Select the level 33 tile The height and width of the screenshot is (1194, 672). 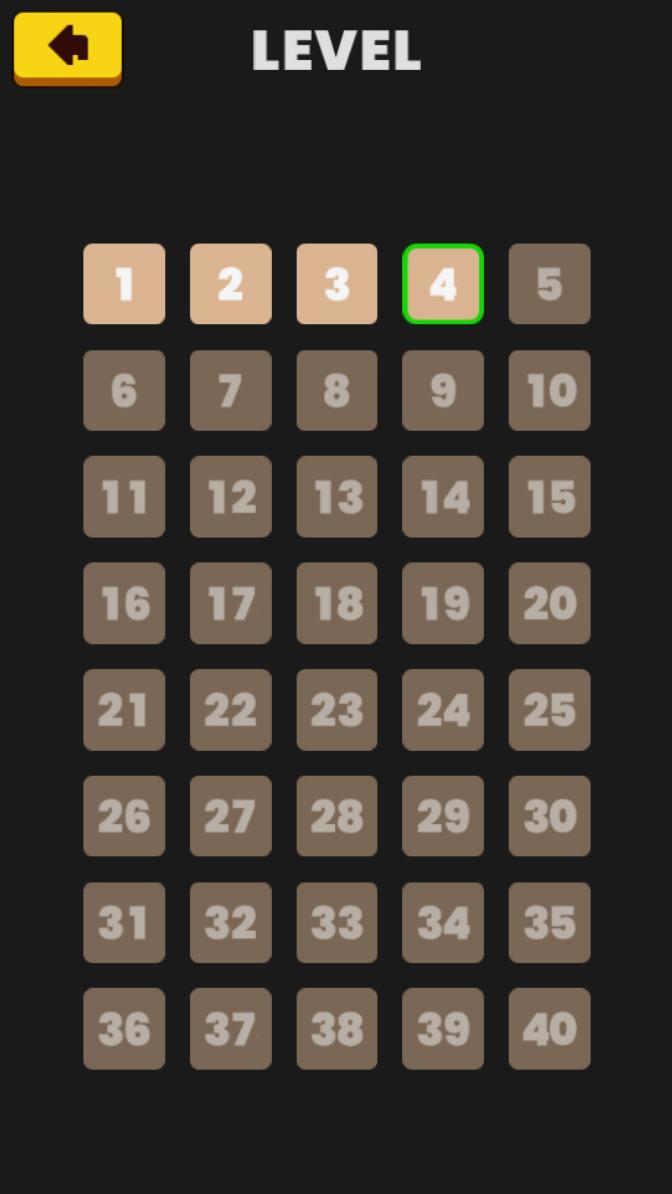tap(337, 923)
